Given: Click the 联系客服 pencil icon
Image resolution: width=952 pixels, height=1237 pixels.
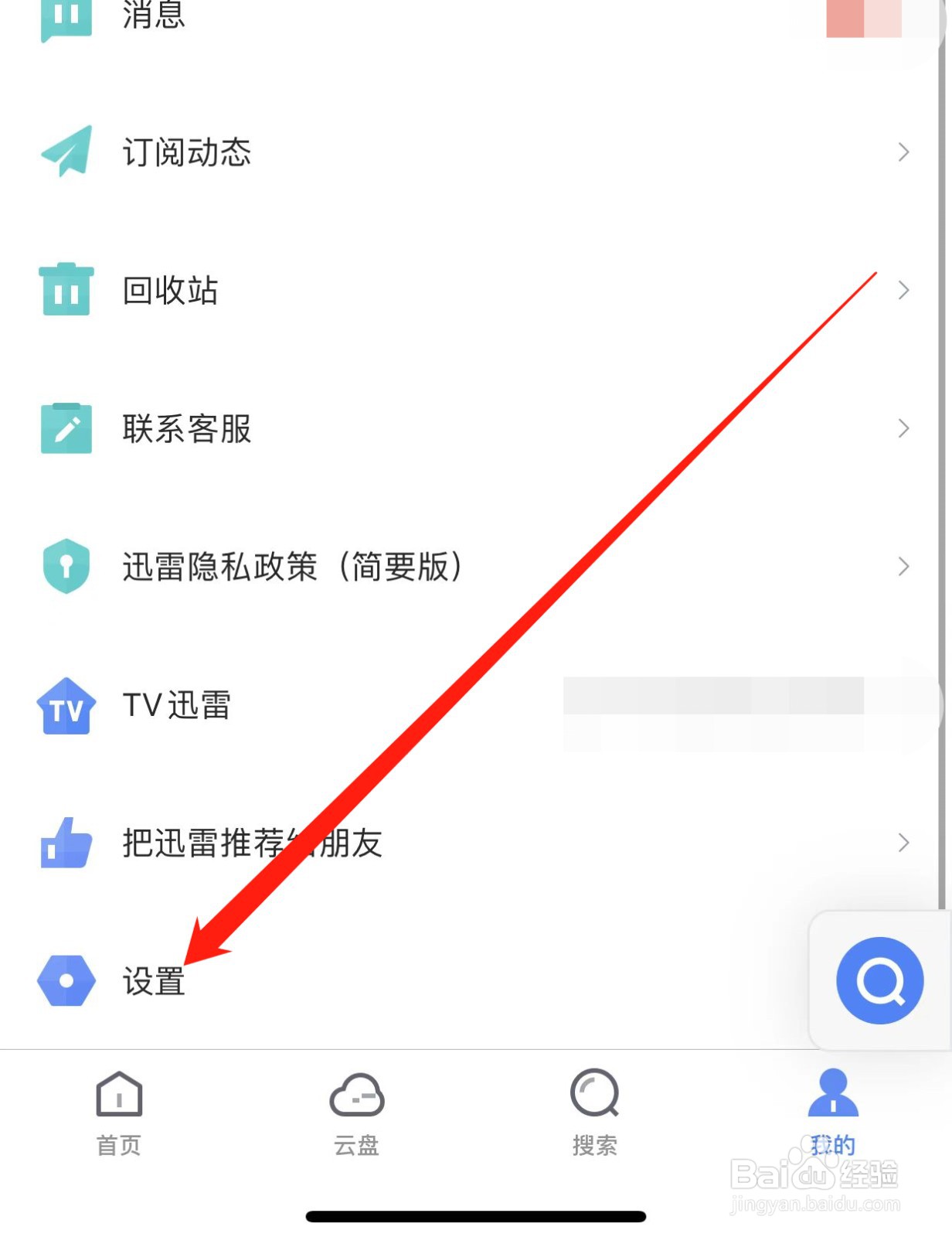Looking at the screenshot, I should (66, 428).
